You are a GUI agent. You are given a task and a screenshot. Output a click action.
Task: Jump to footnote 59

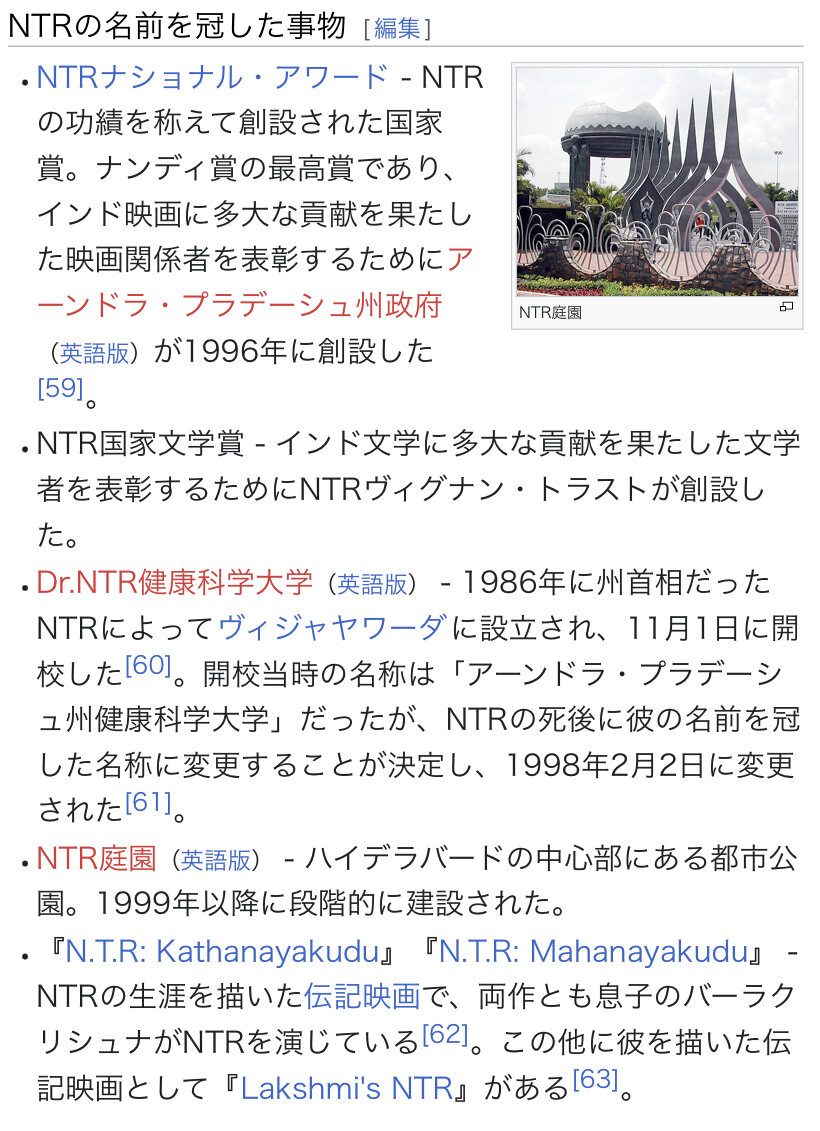click(59, 387)
